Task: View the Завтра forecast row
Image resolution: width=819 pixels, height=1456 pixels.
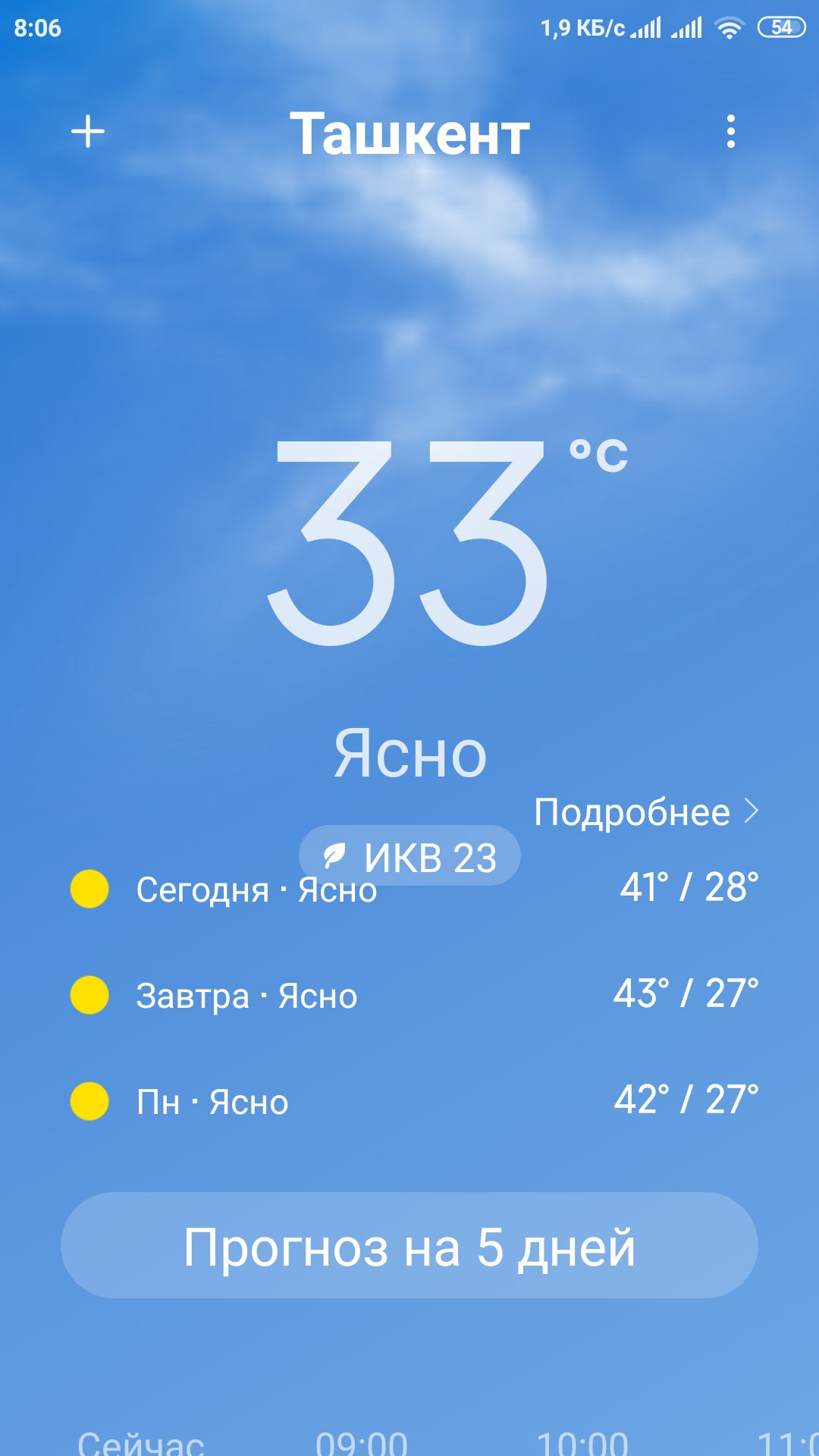Action: pyautogui.click(x=414, y=995)
